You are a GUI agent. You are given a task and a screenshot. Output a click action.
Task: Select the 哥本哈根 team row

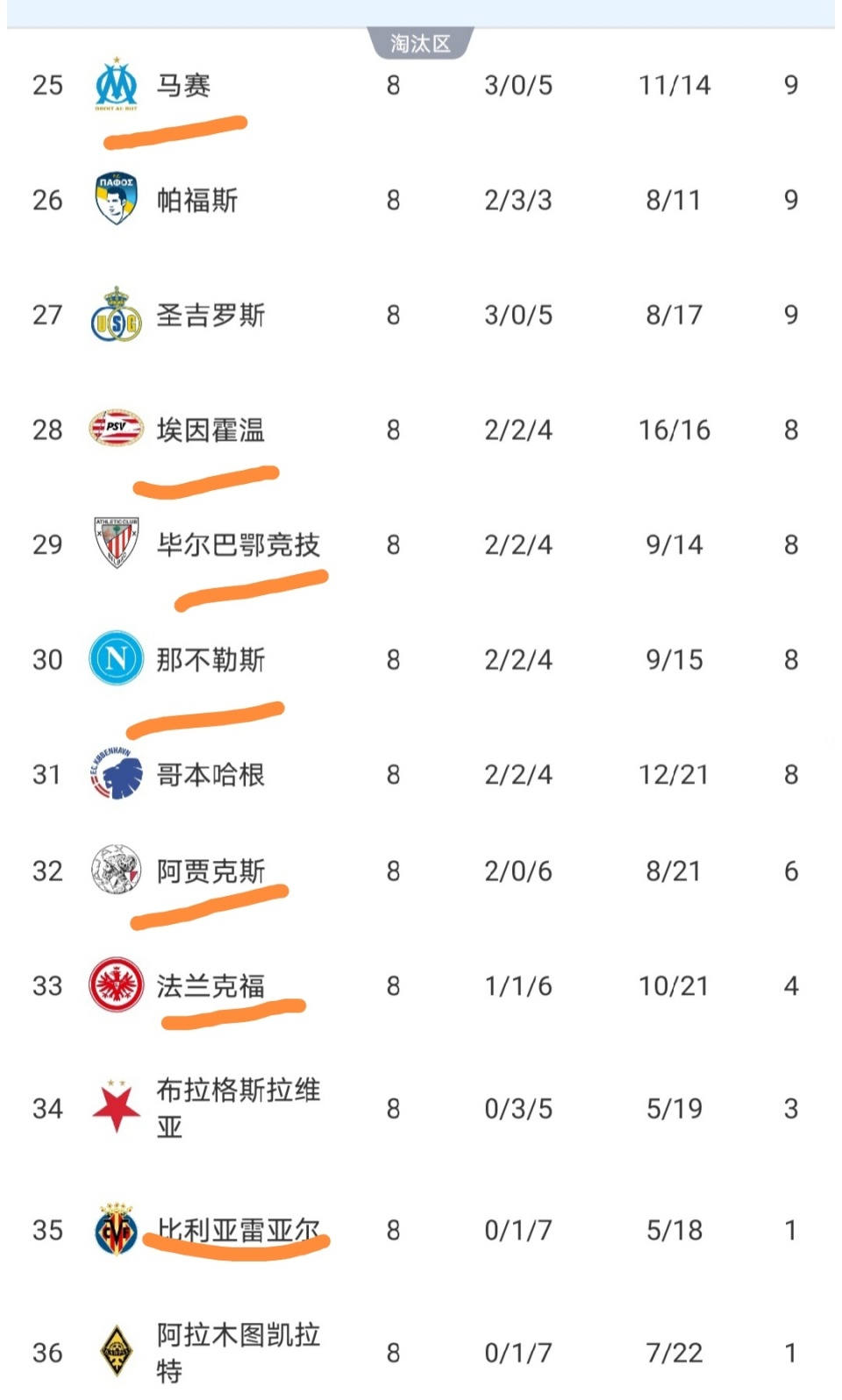point(210,774)
